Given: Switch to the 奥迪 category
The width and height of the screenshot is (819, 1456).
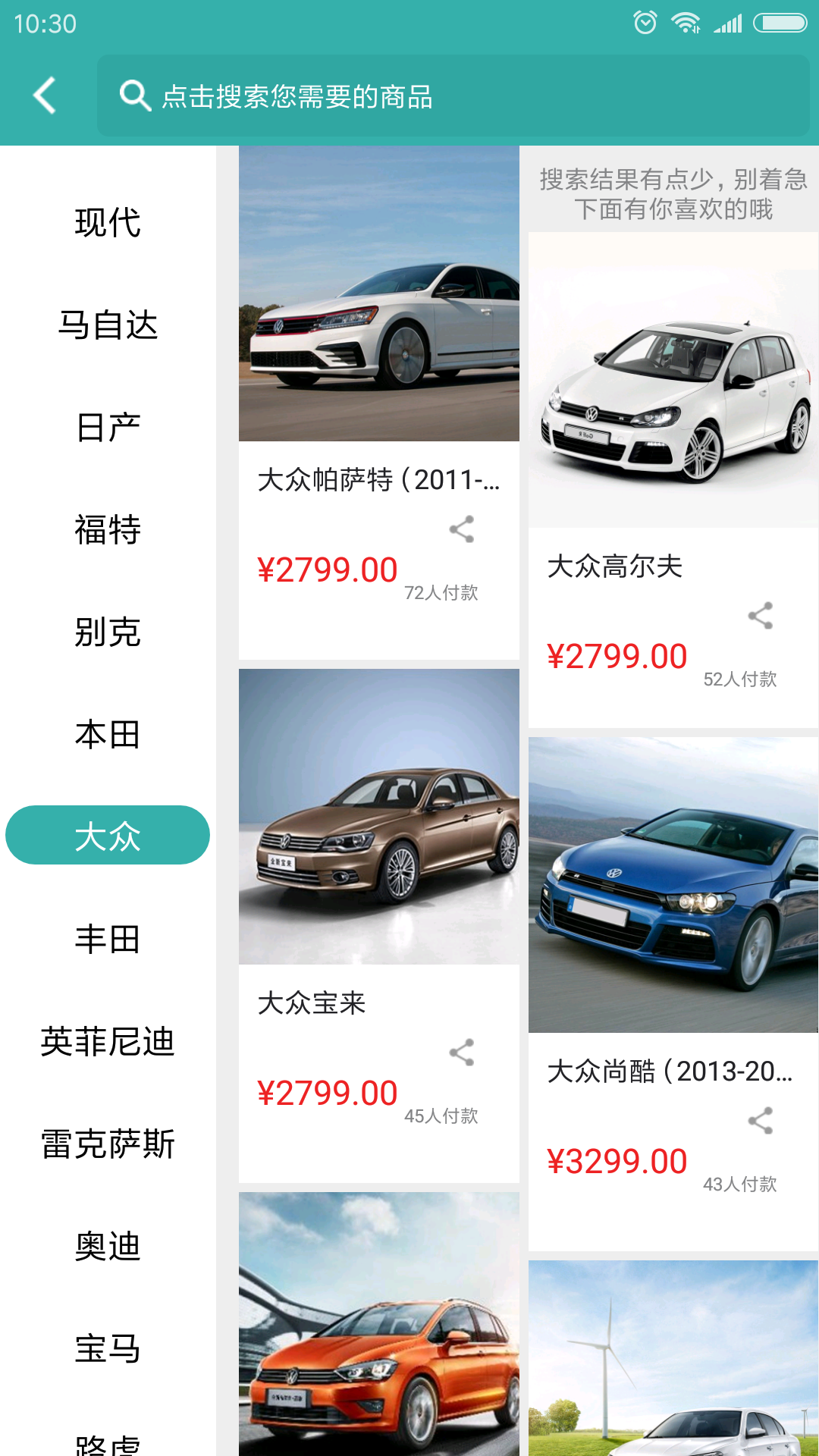Looking at the screenshot, I should pyautogui.click(x=108, y=1247).
